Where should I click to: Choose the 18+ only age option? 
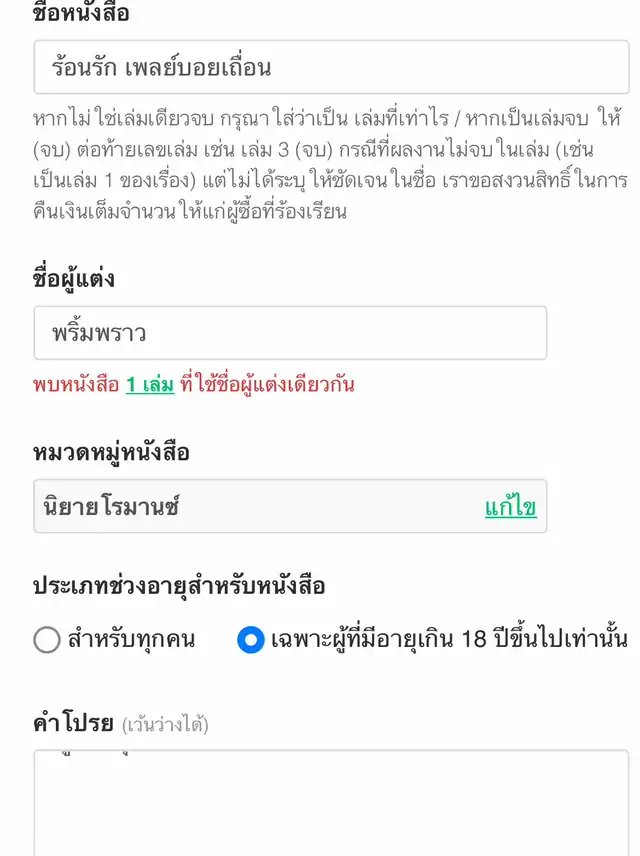click(x=251, y=640)
